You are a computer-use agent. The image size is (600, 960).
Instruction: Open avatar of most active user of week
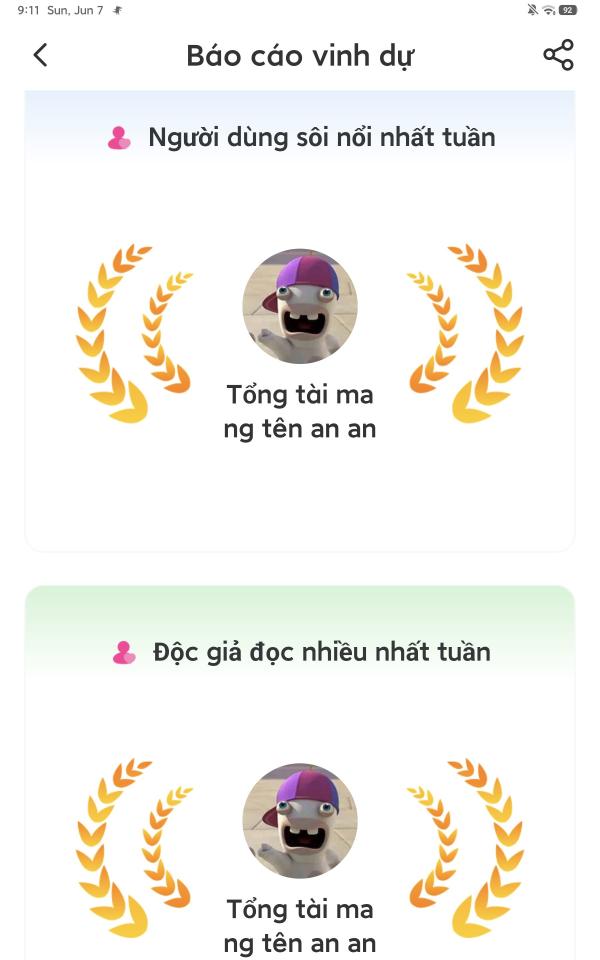(x=300, y=306)
